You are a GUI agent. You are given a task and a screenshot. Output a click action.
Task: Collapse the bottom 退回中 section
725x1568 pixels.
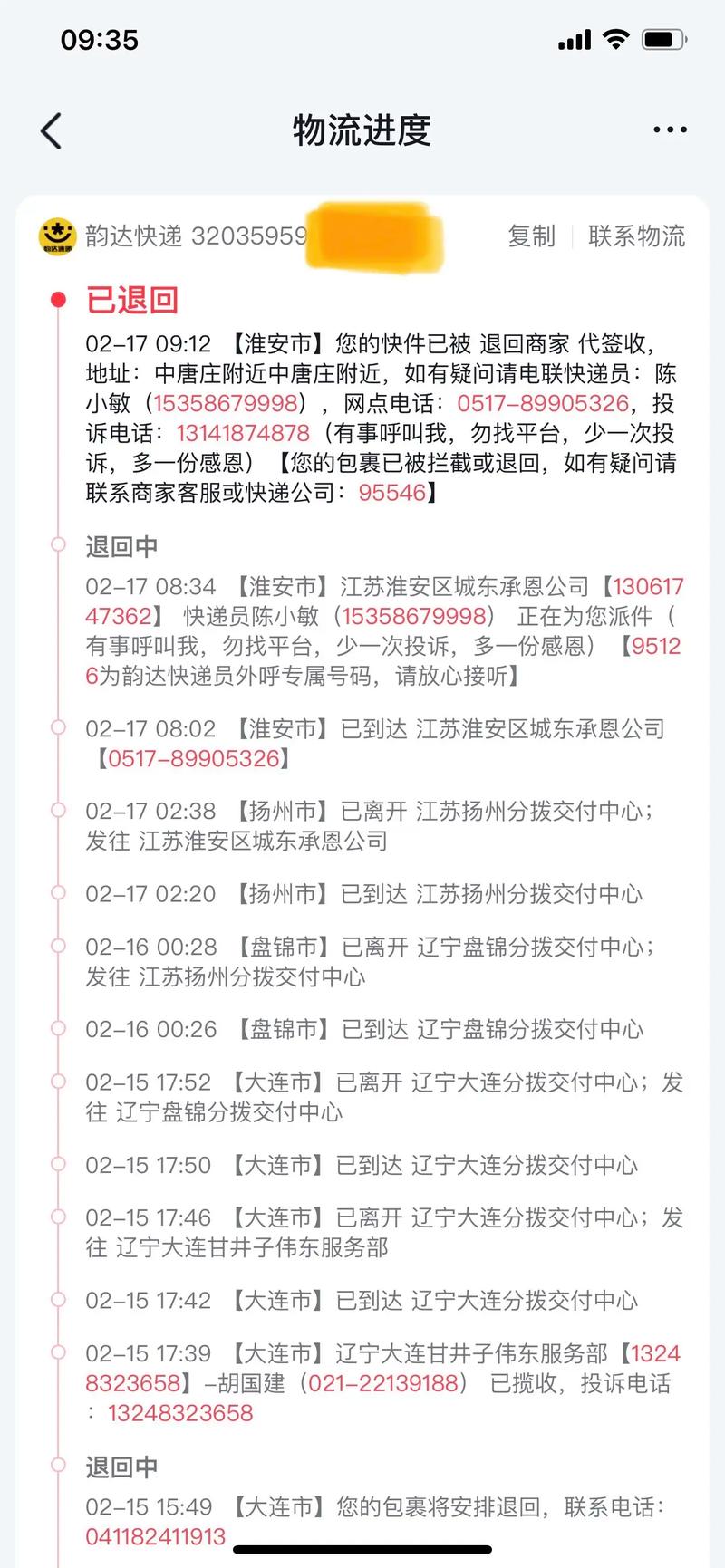121,1465
